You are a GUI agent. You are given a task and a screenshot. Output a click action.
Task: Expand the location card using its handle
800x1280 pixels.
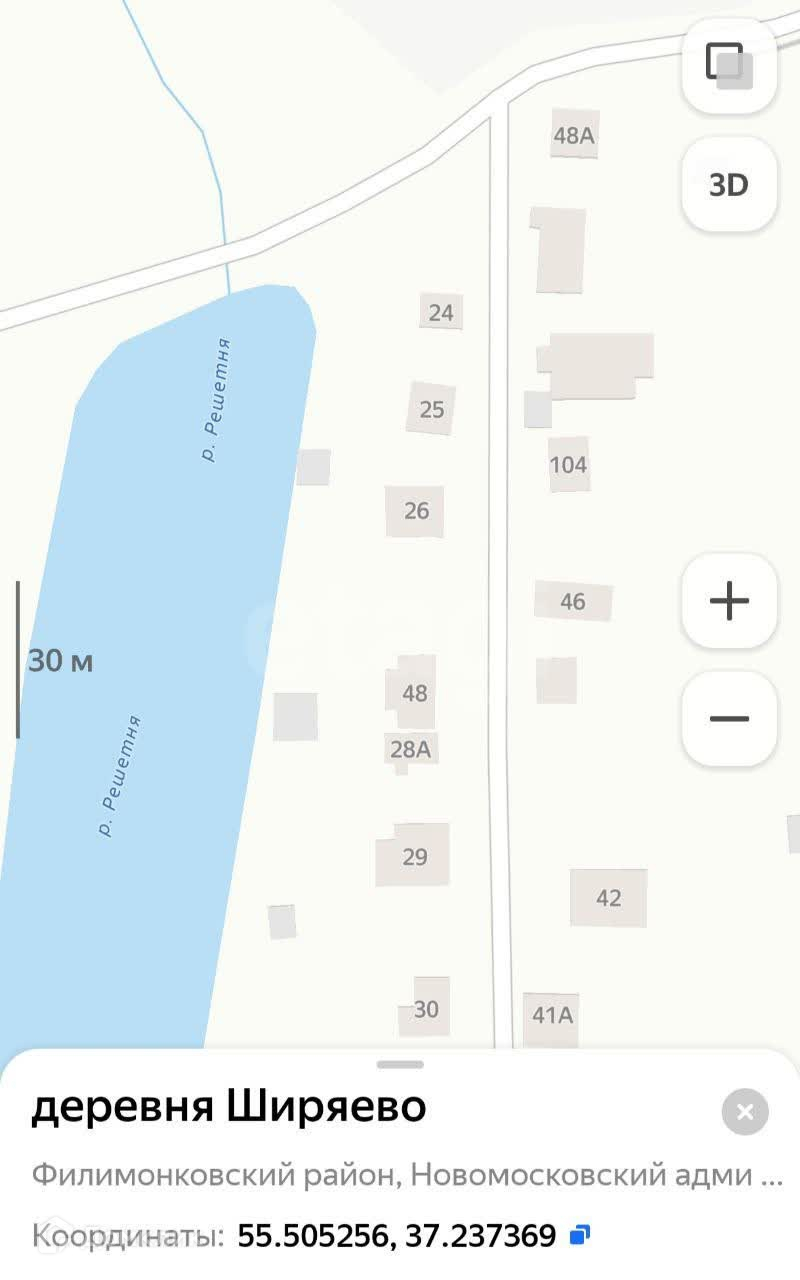click(400, 1064)
